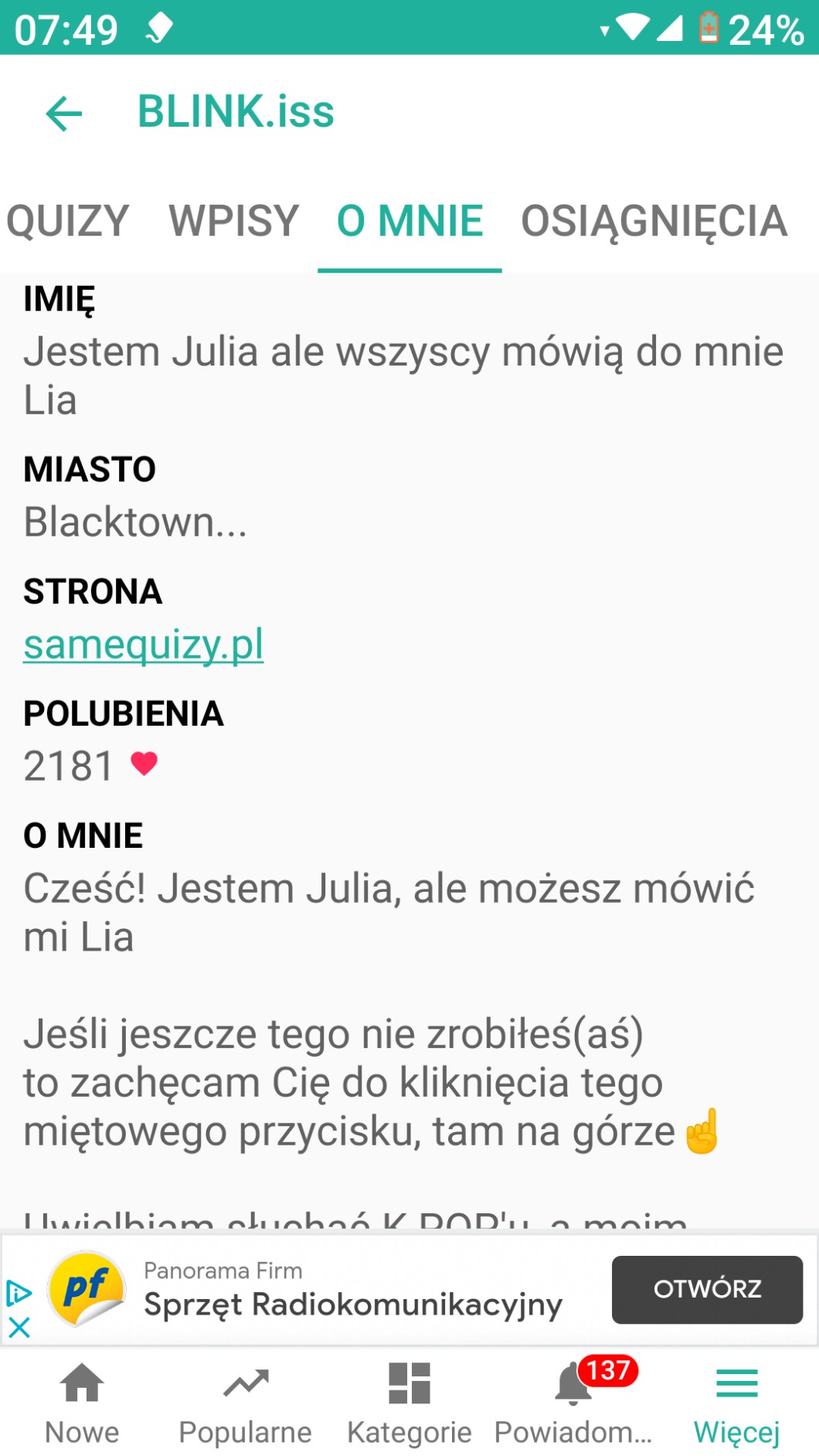Switch to the QUIZY tab
Image resolution: width=819 pixels, height=1456 pixels.
tap(67, 221)
